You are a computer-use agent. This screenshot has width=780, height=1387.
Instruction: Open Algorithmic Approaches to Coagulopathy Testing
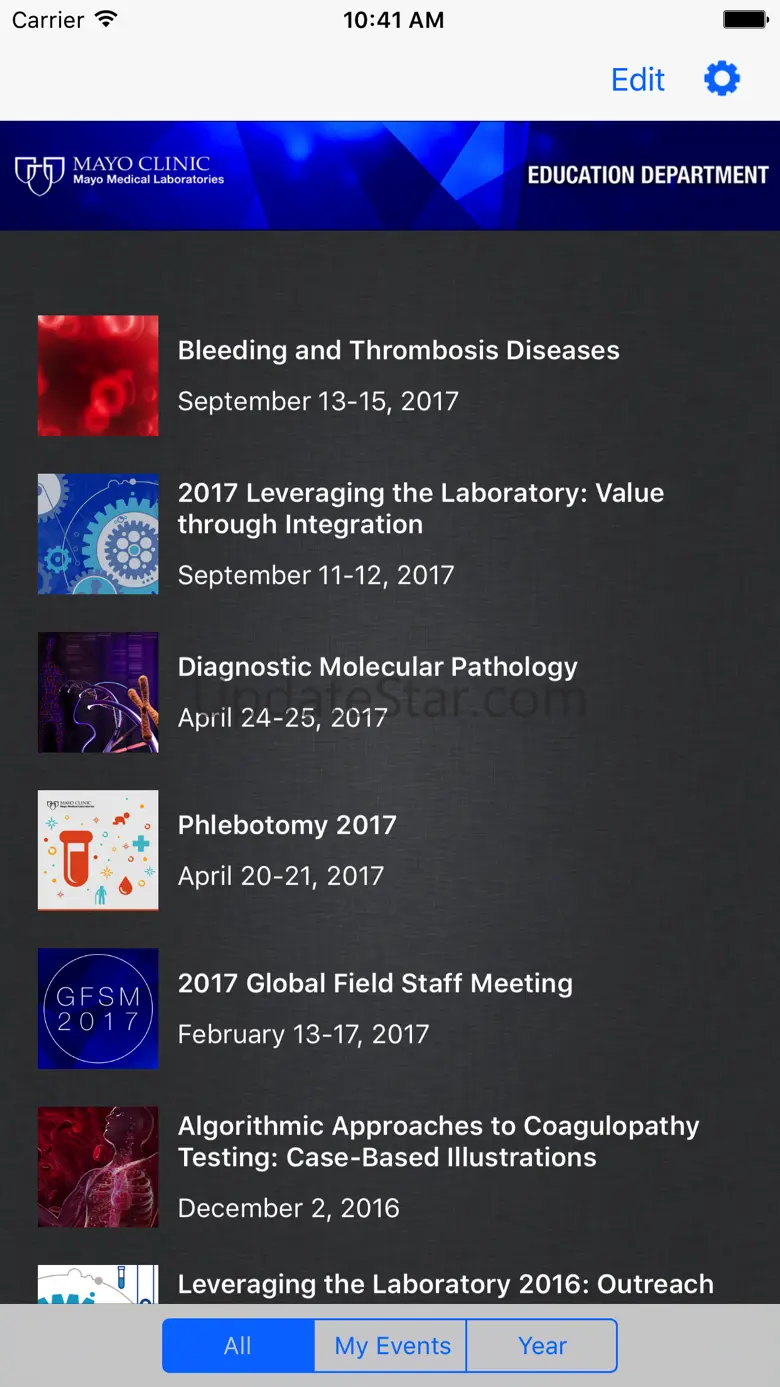tap(438, 1165)
